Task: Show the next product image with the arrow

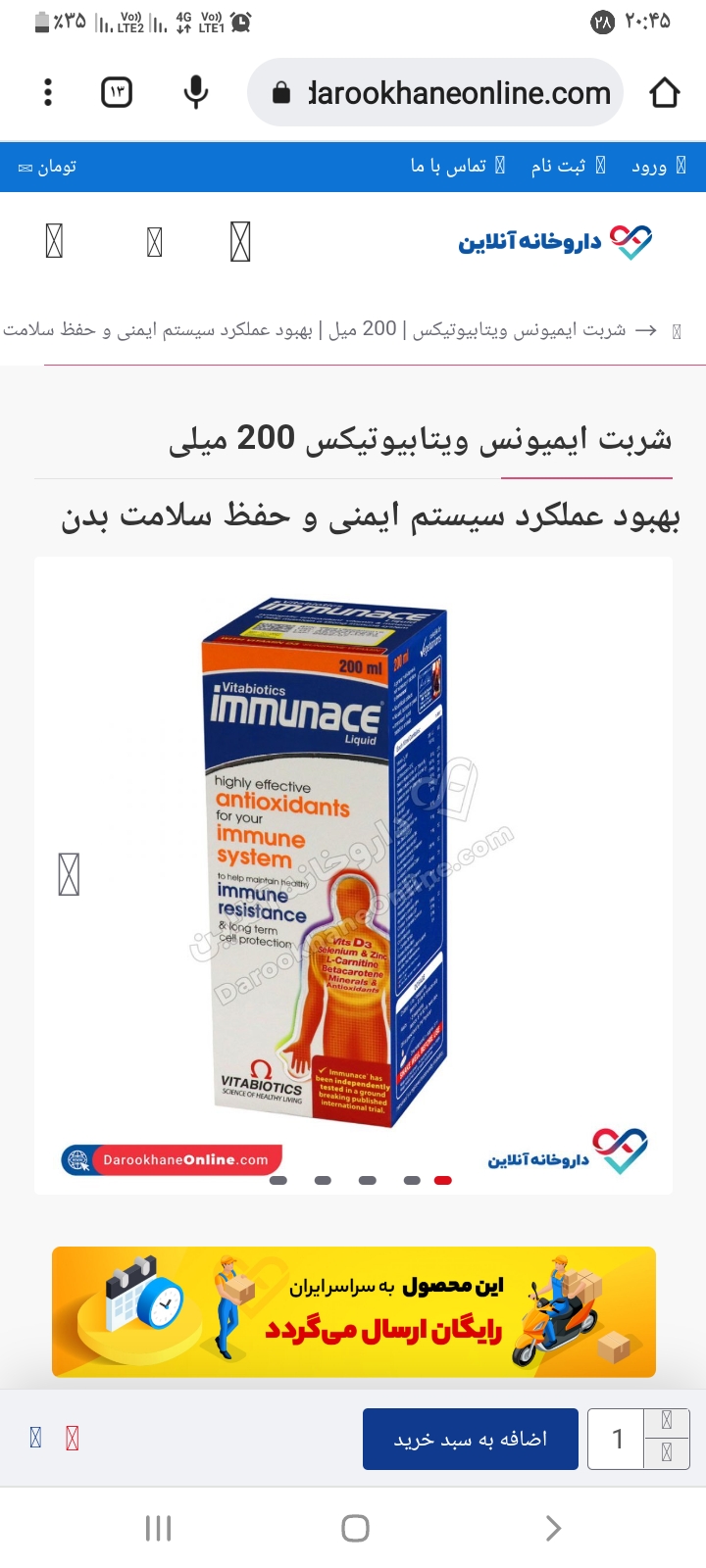Action: 69,874
